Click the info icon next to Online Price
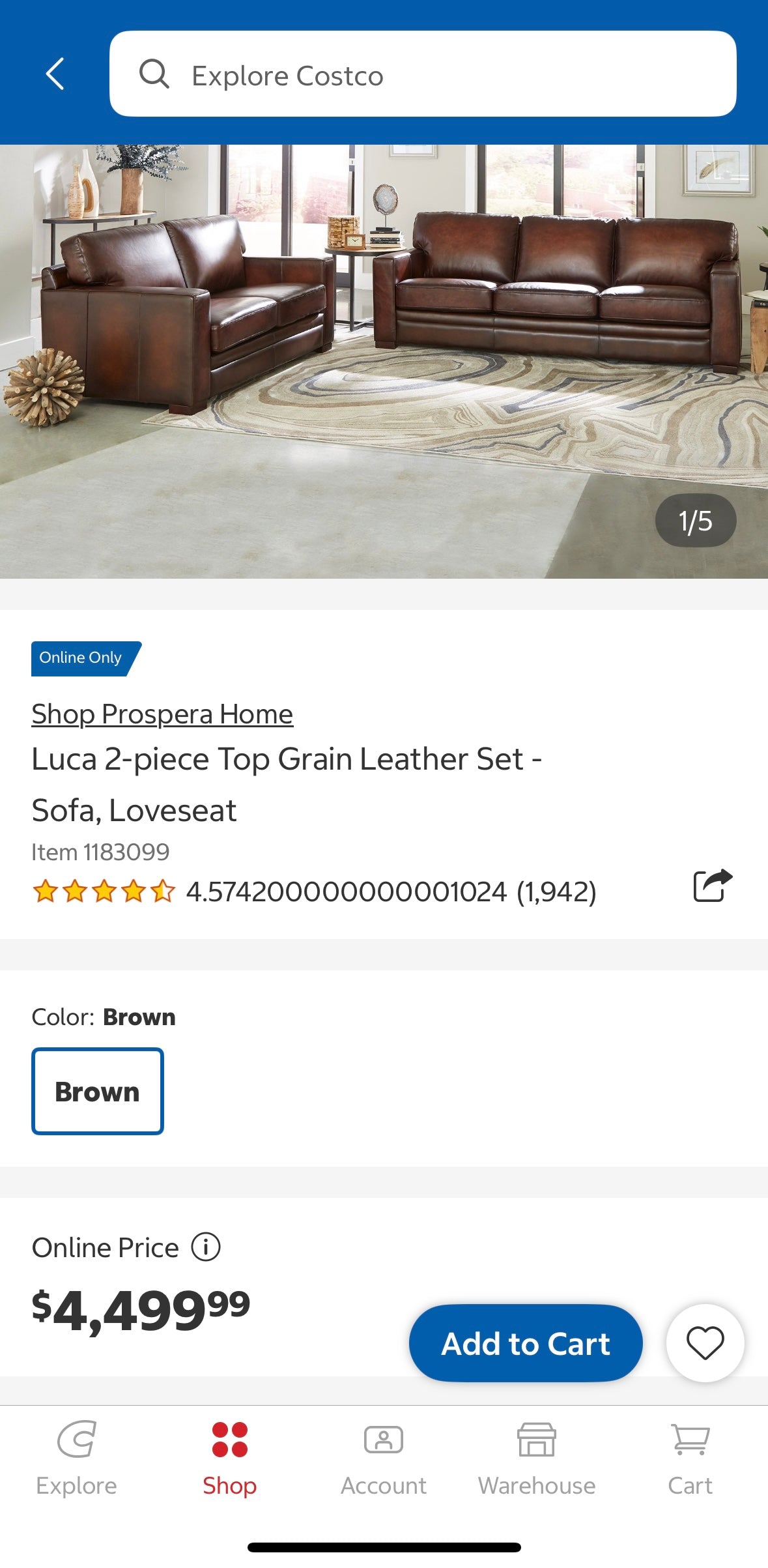This screenshot has height=1568, width=768. pos(205,1247)
